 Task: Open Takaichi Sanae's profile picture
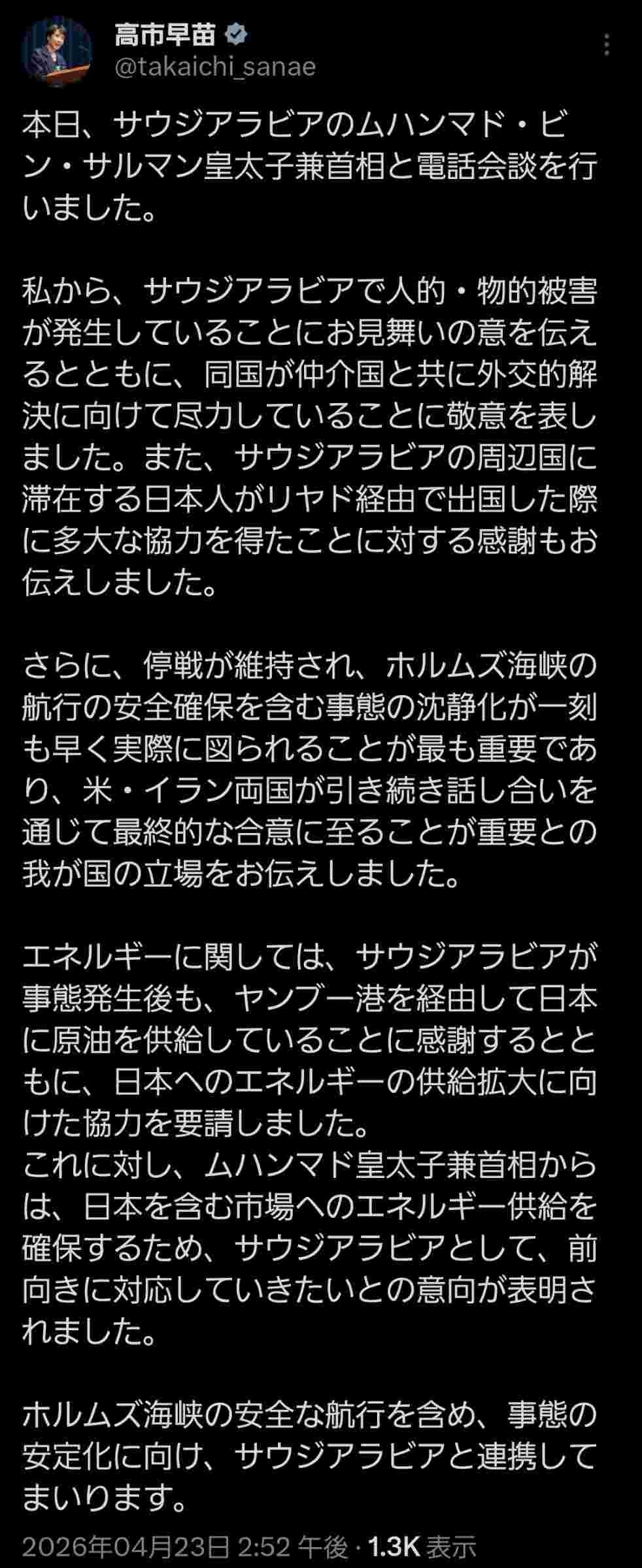coord(57,52)
